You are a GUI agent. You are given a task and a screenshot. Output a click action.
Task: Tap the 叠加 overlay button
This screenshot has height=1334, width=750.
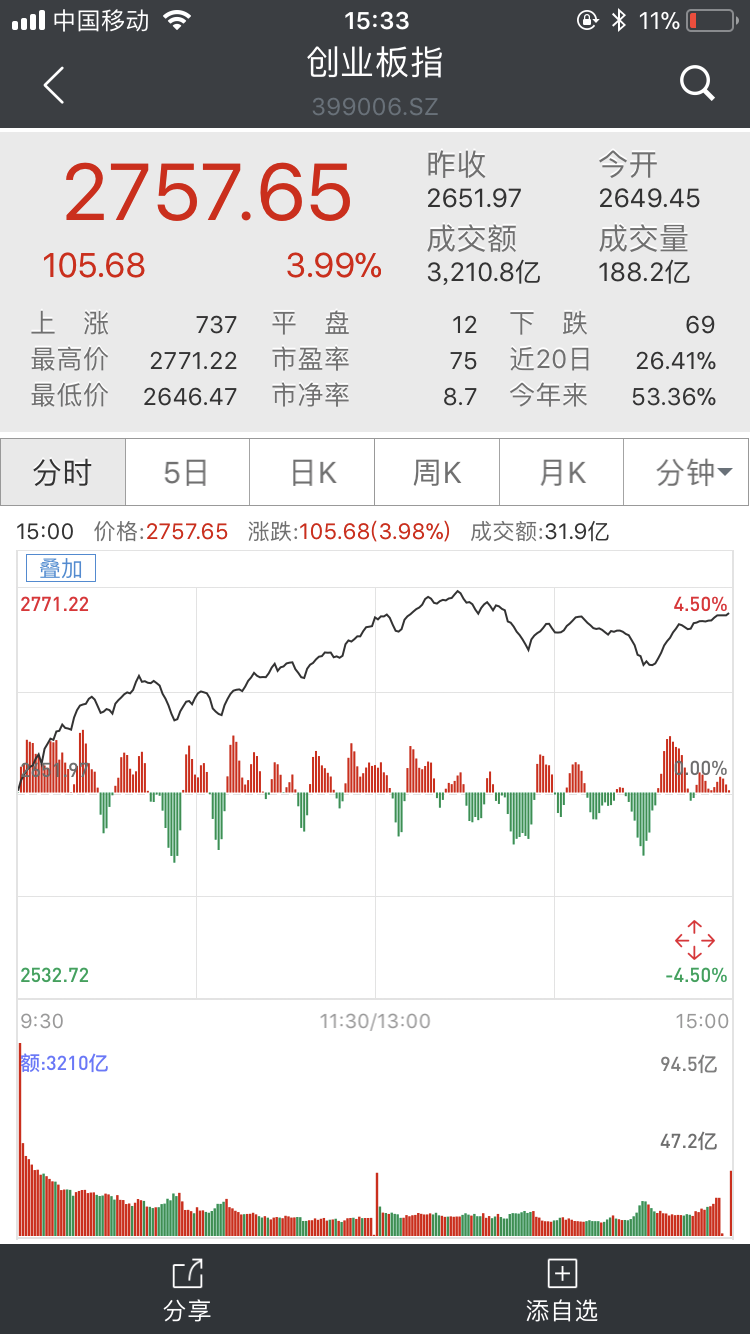tap(61, 568)
